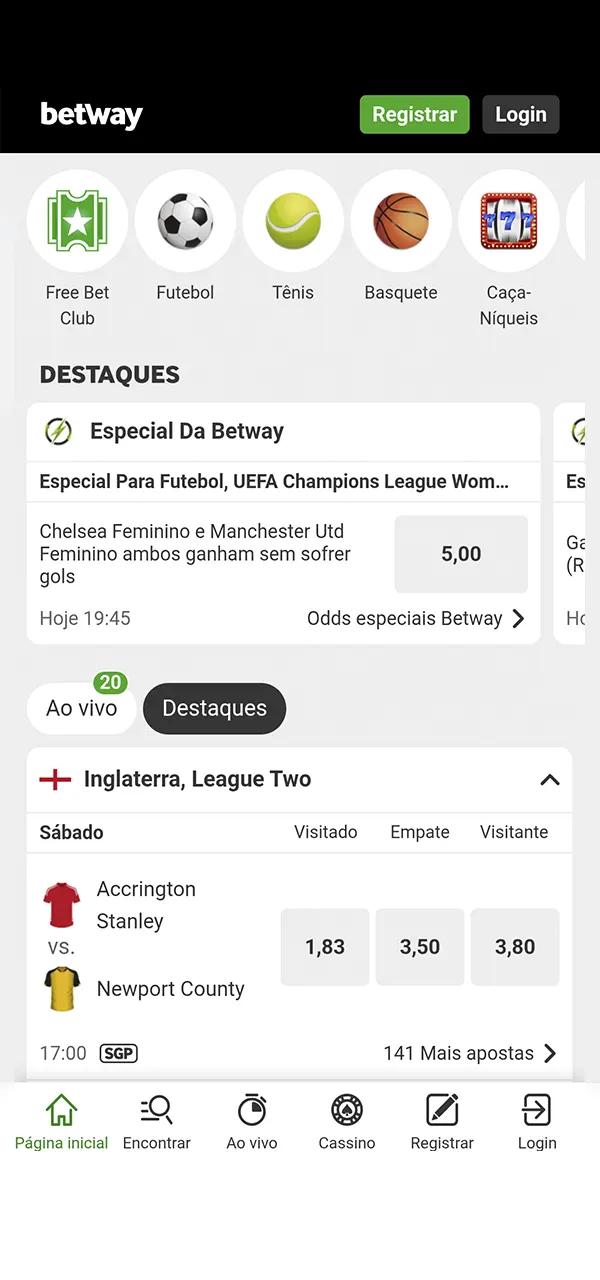
Task: Open Login from the top header
Action: (520, 115)
